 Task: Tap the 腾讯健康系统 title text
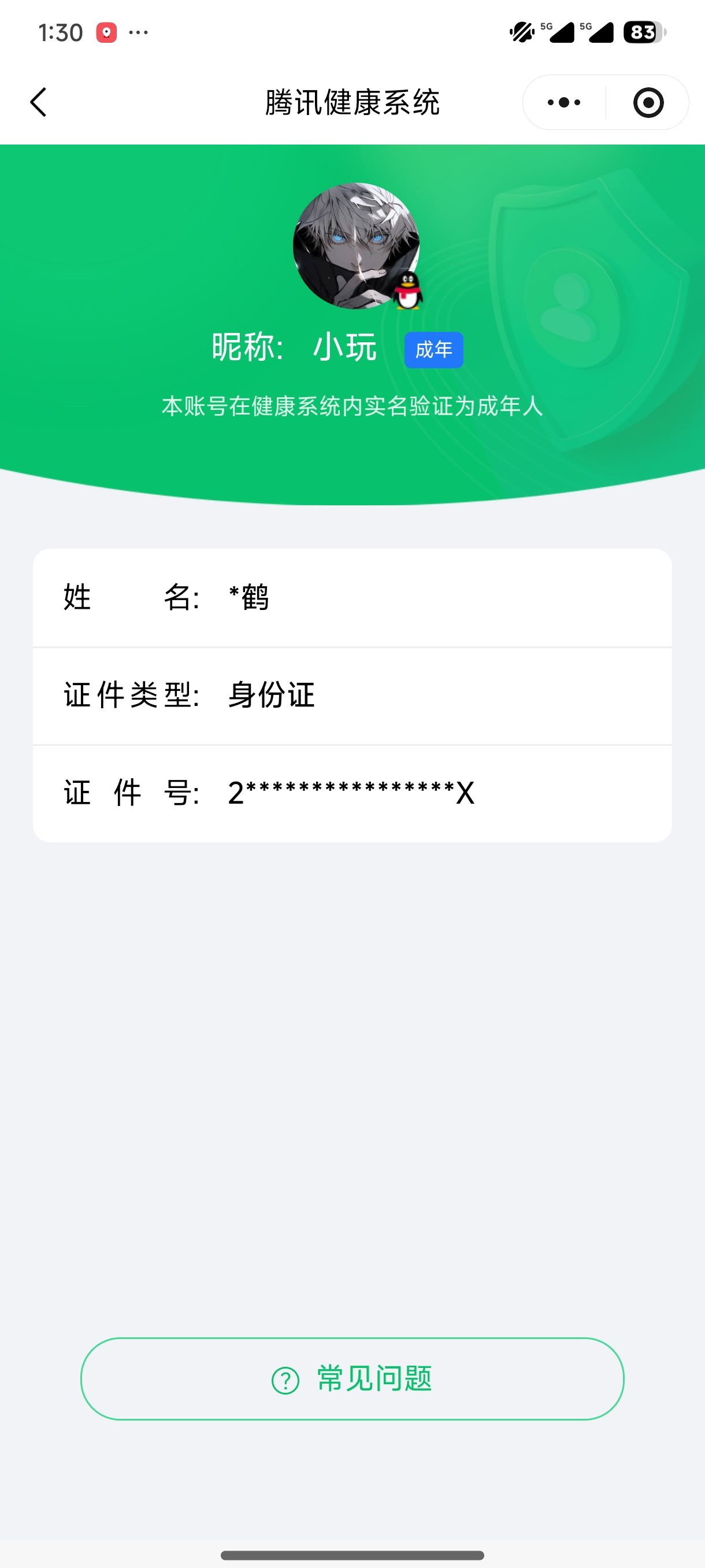tap(352, 102)
